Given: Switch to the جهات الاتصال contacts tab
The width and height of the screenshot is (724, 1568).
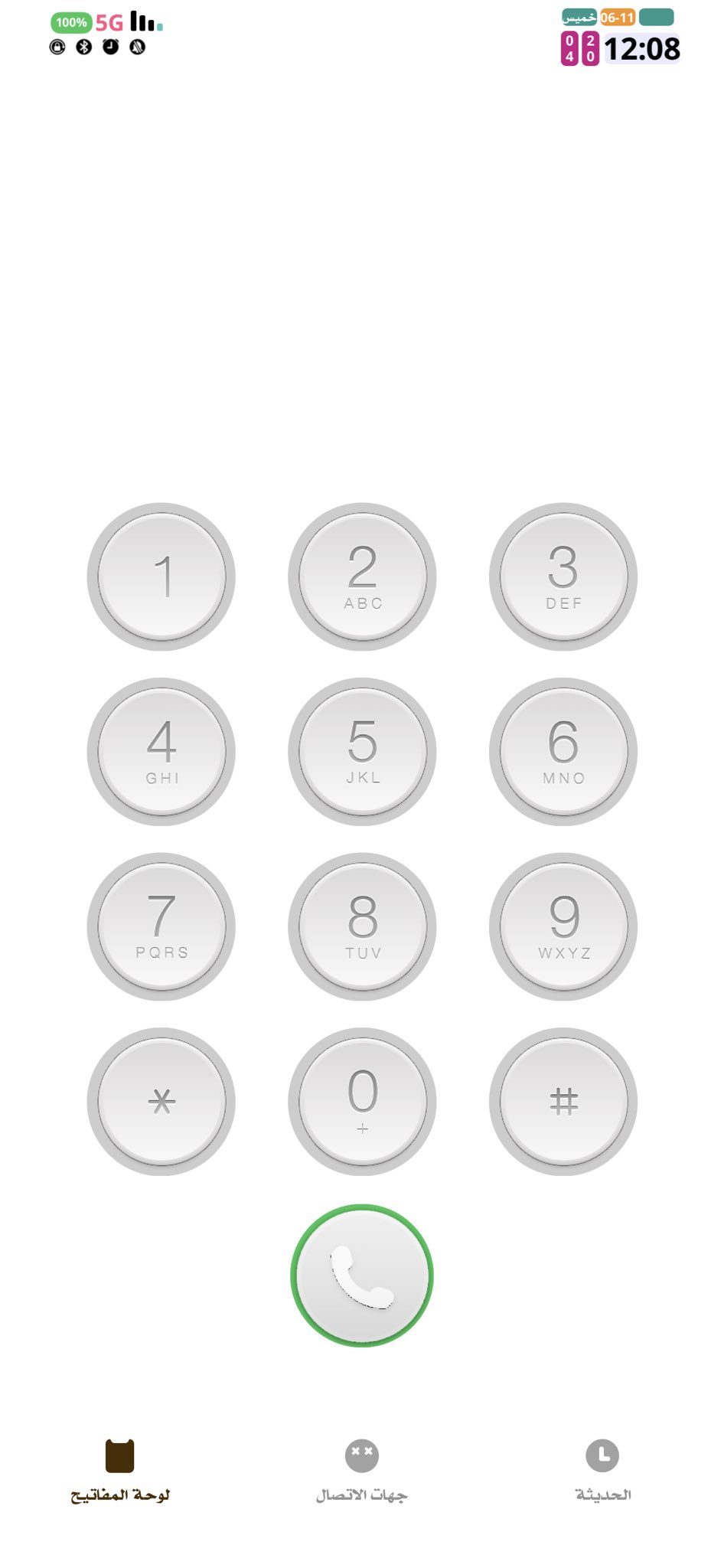Looking at the screenshot, I should [x=362, y=1471].
